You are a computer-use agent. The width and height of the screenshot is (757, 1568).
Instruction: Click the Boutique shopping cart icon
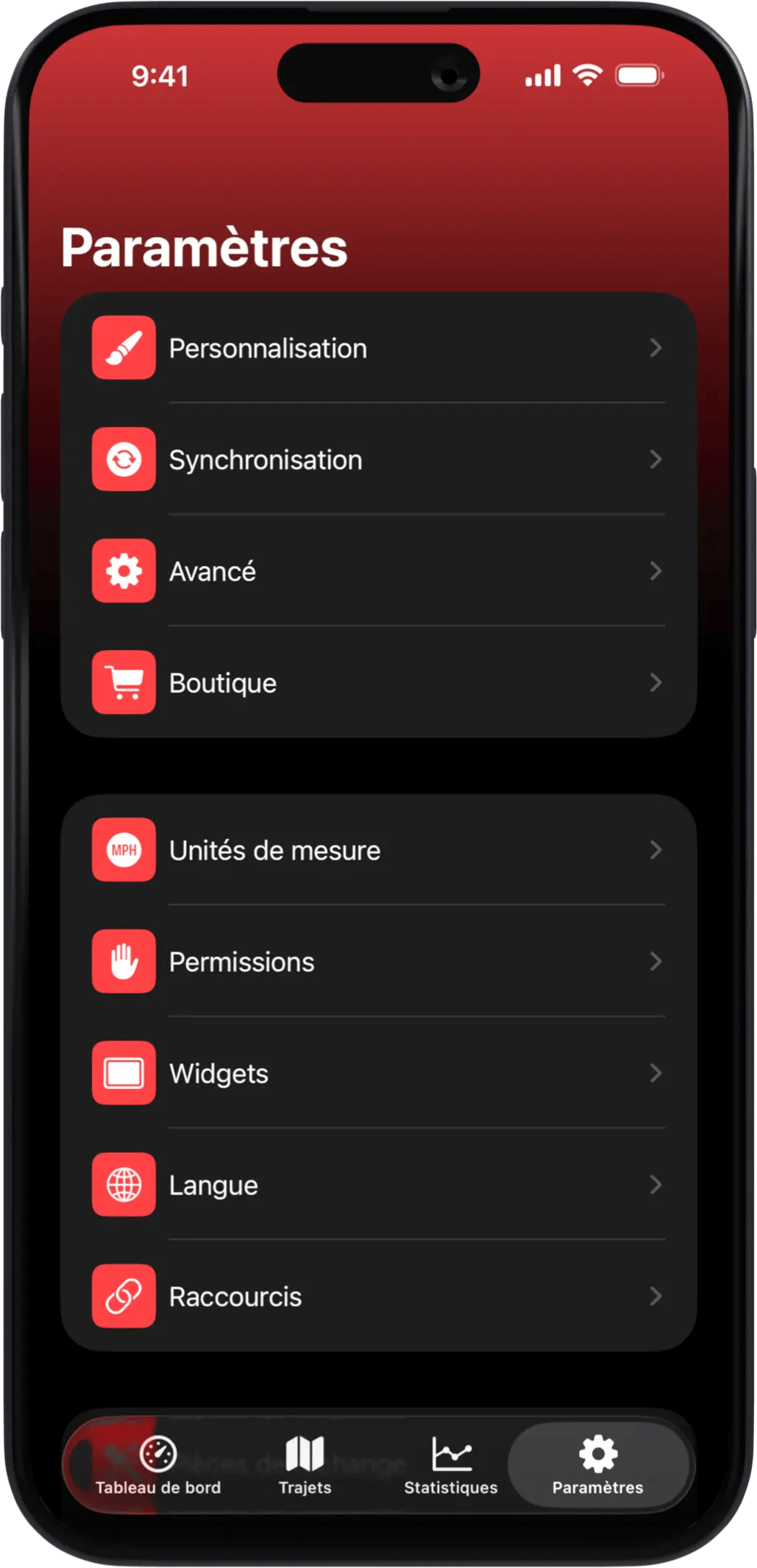124,682
